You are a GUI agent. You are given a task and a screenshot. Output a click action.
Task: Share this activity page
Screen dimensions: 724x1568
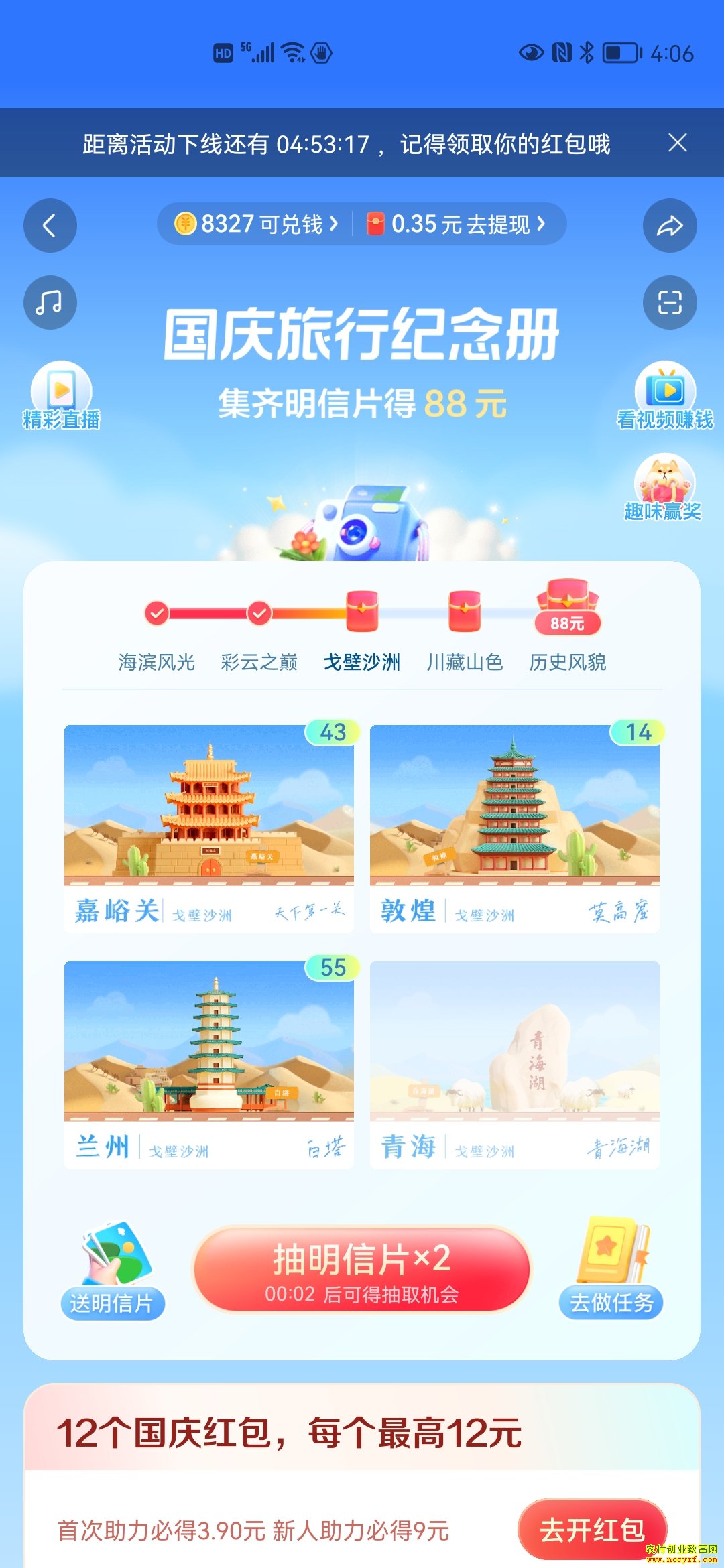[669, 226]
